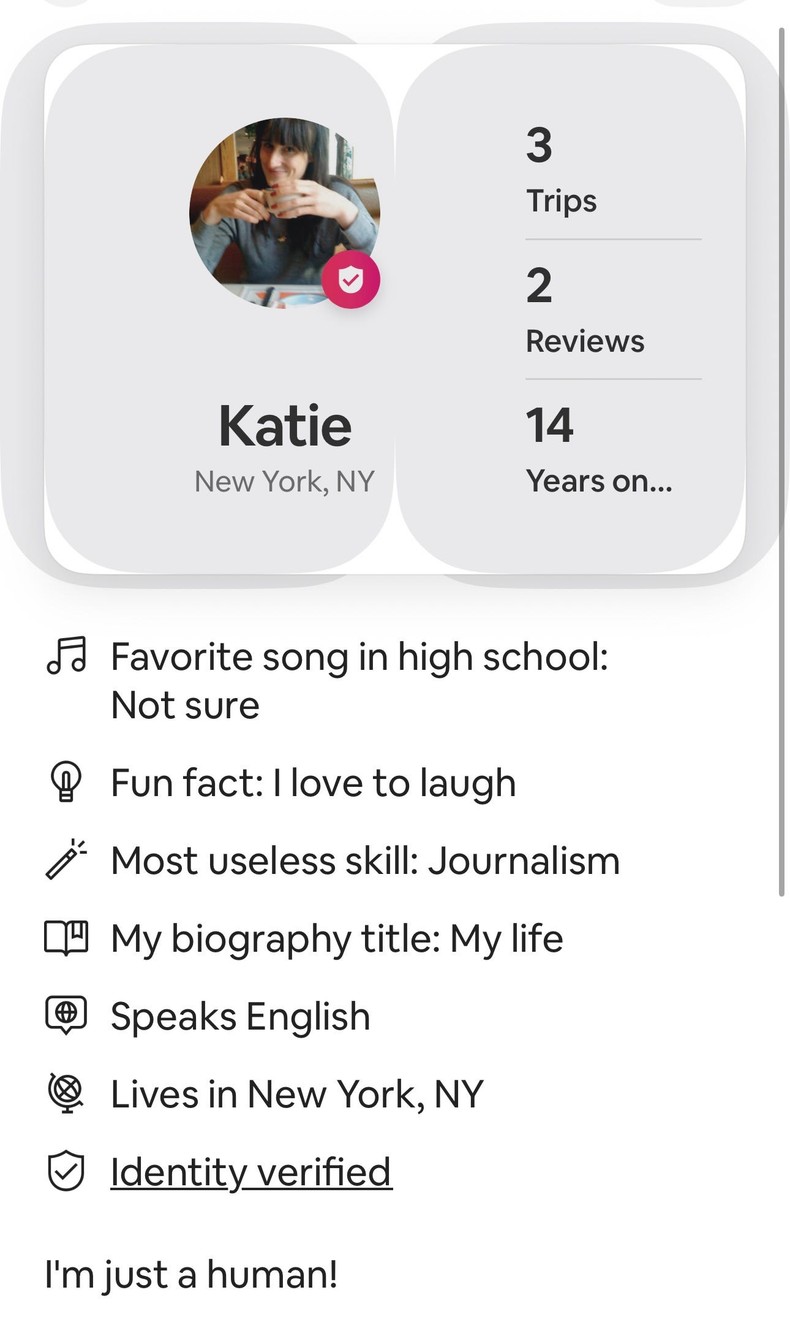
Task: Click the Fun fact: I love to laugh entry
Action: click(313, 783)
